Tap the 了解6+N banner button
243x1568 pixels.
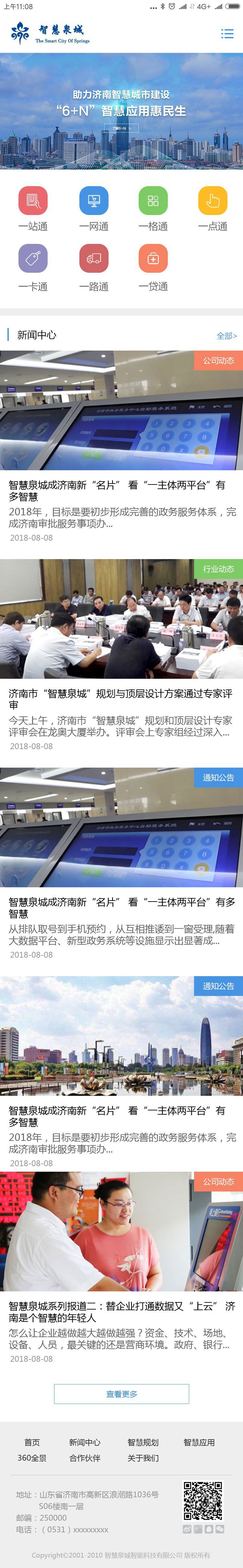[121, 128]
